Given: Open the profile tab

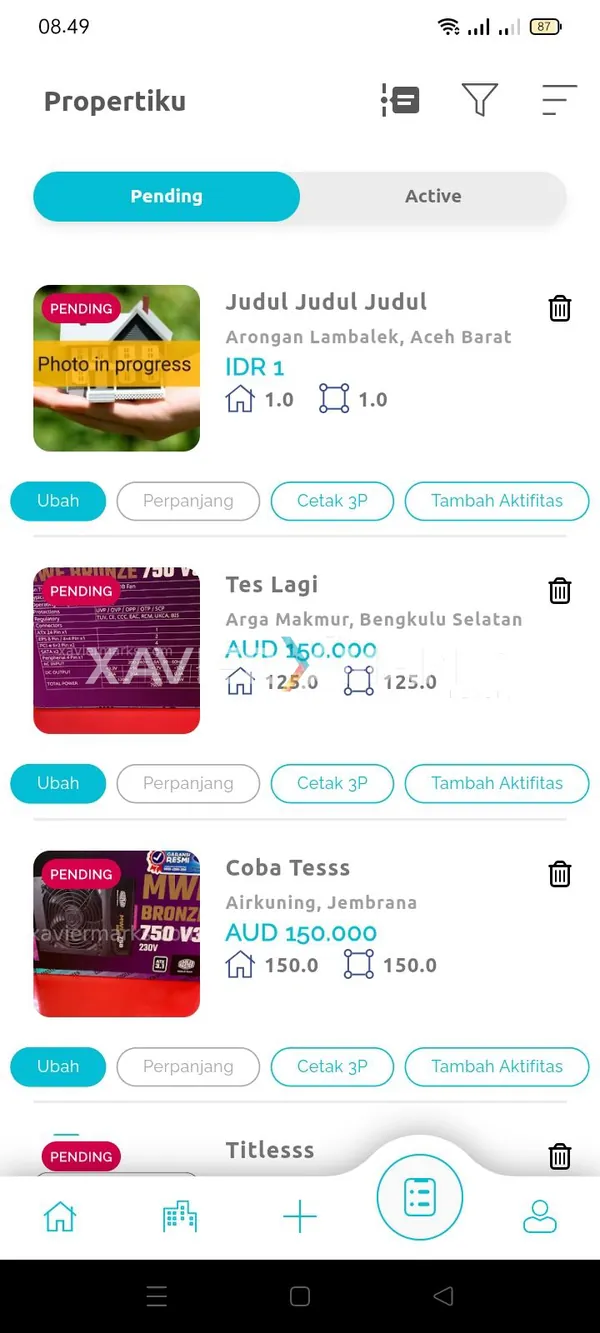Looking at the screenshot, I should [x=540, y=1217].
